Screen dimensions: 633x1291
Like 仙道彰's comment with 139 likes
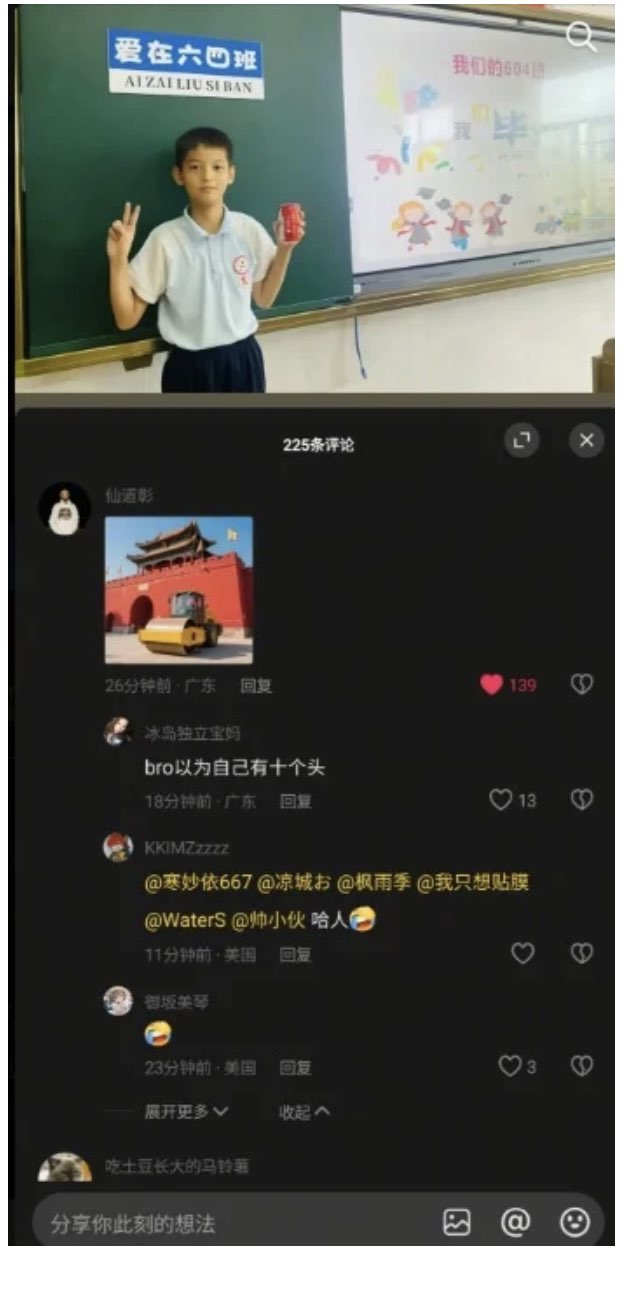[492, 685]
